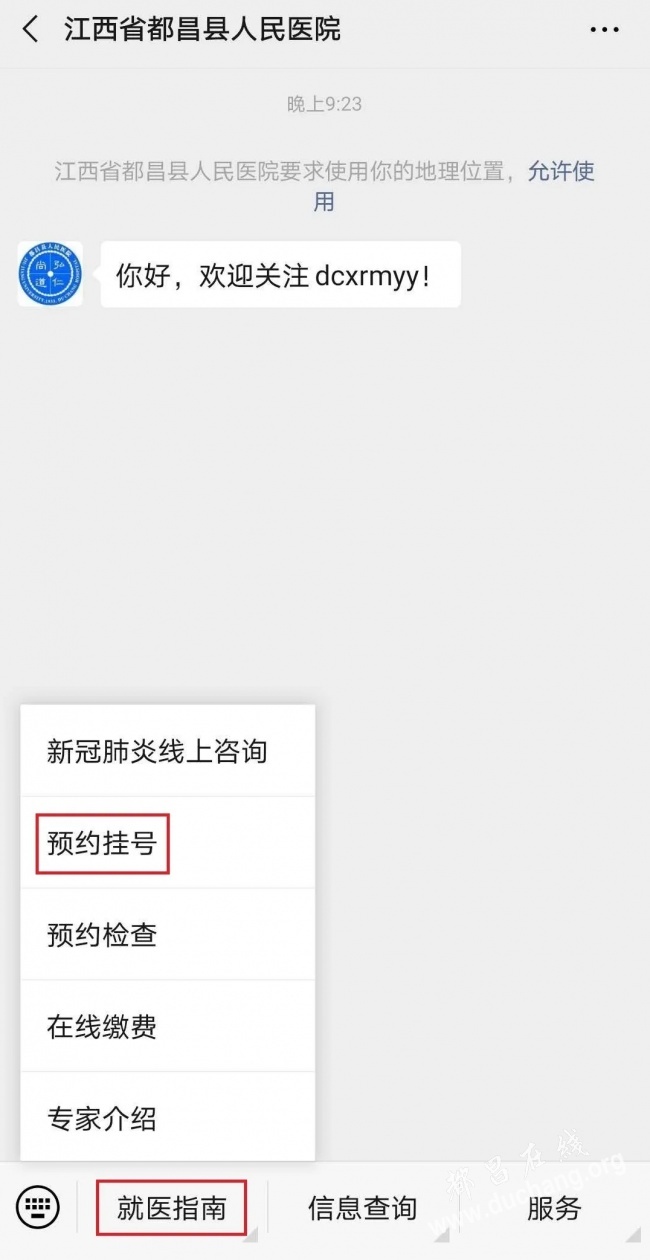Open the three-dot overflow menu

[x=604, y=30]
